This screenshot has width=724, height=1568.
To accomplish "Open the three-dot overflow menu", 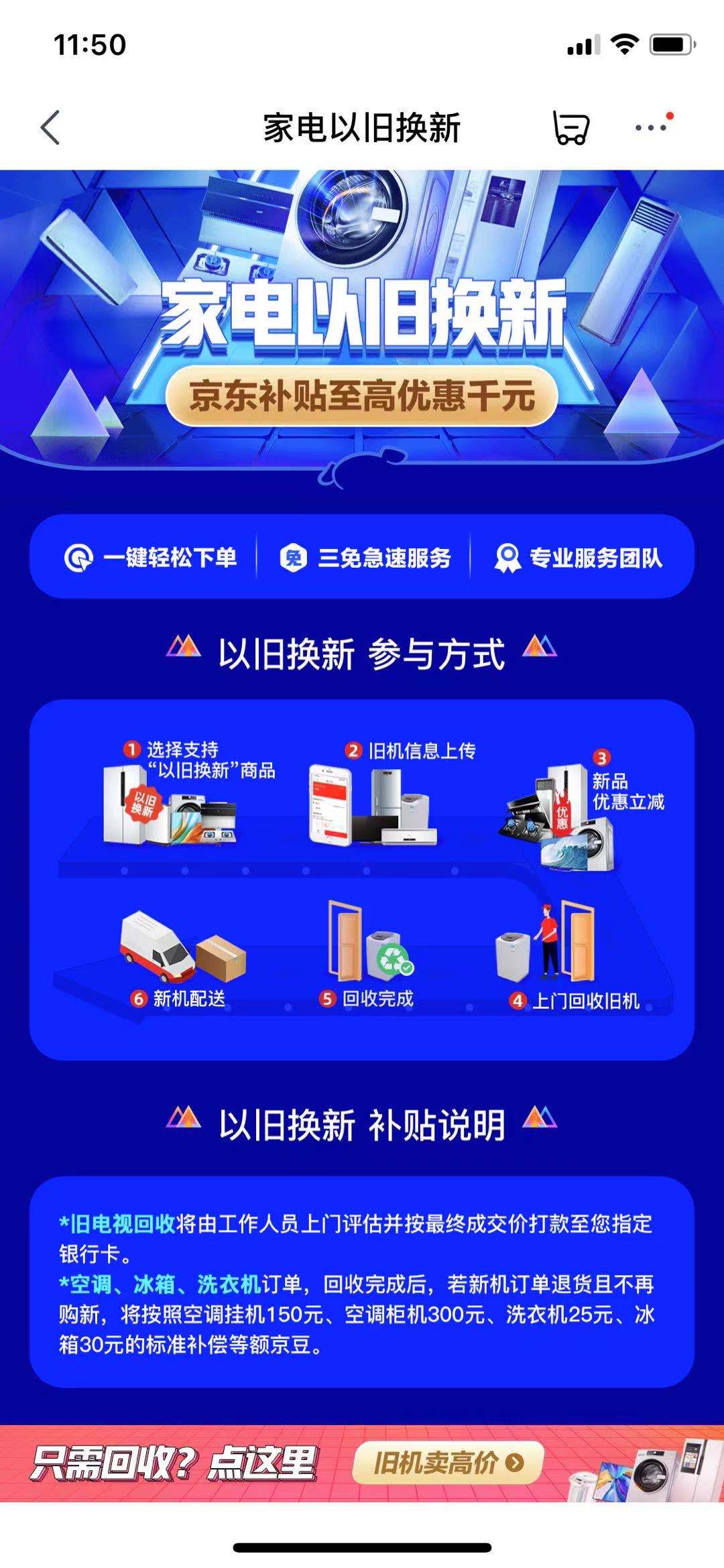I will 651,127.
